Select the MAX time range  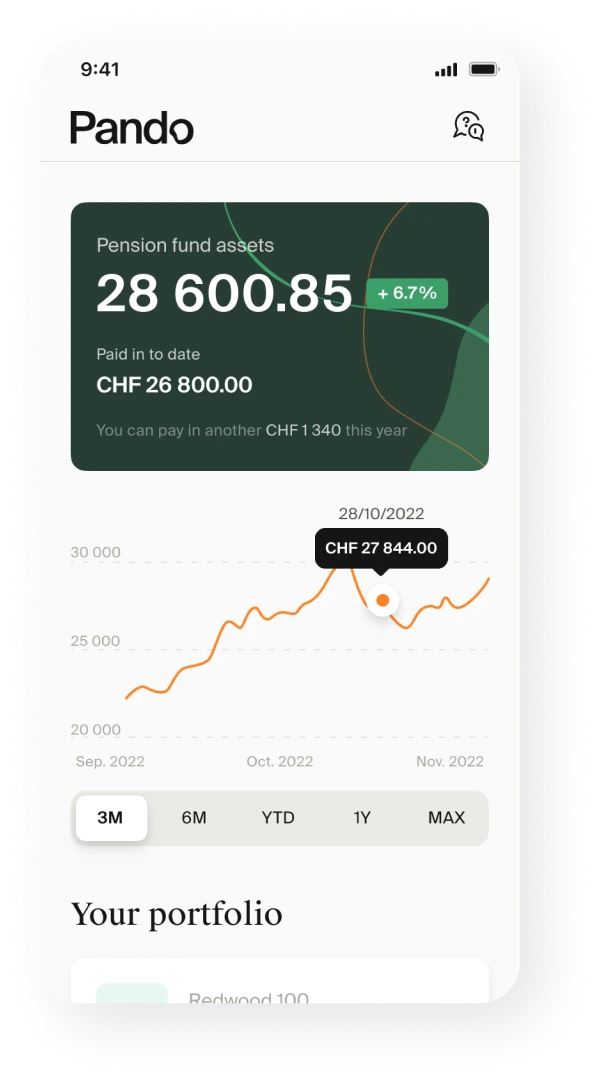(x=446, y=818)
